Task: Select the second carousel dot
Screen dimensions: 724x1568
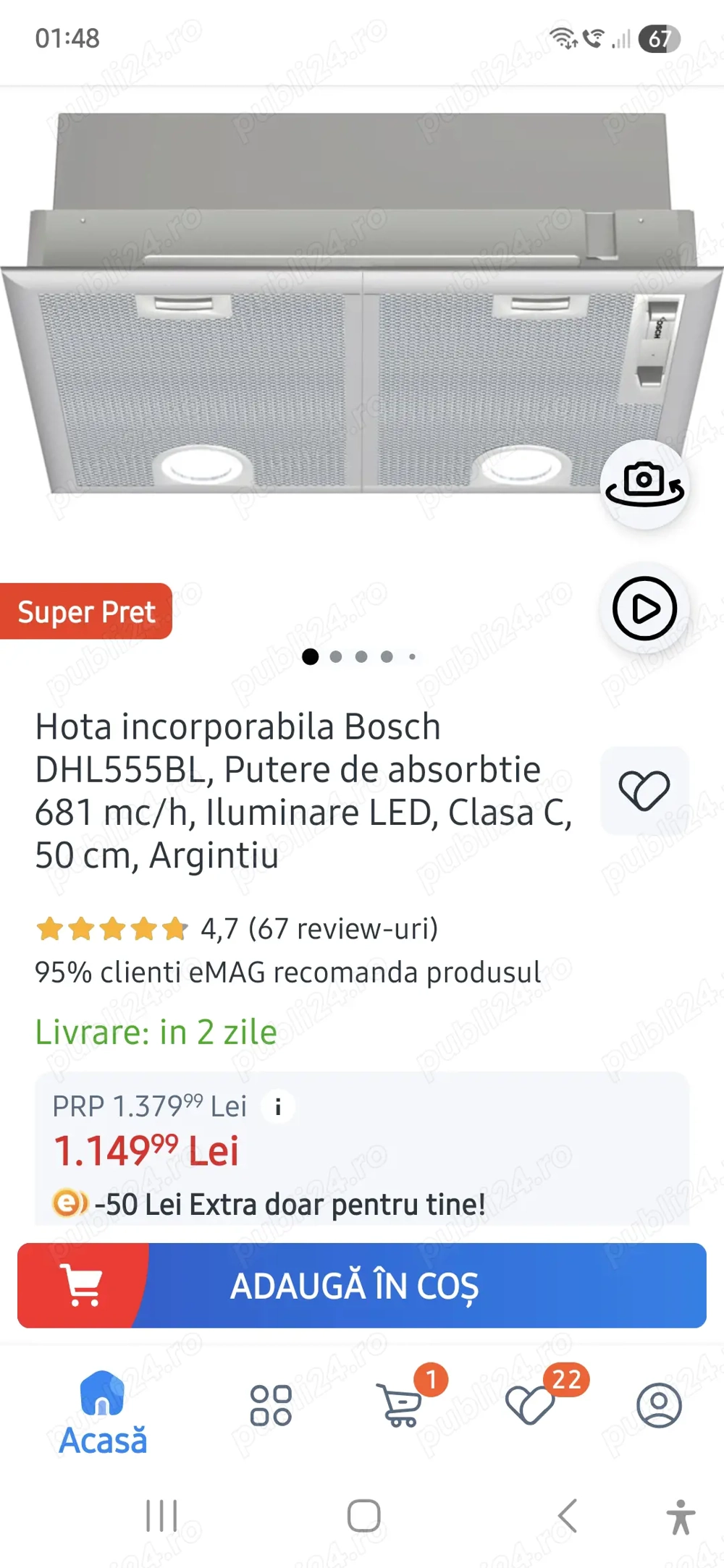Action: [x=337, y=656]
